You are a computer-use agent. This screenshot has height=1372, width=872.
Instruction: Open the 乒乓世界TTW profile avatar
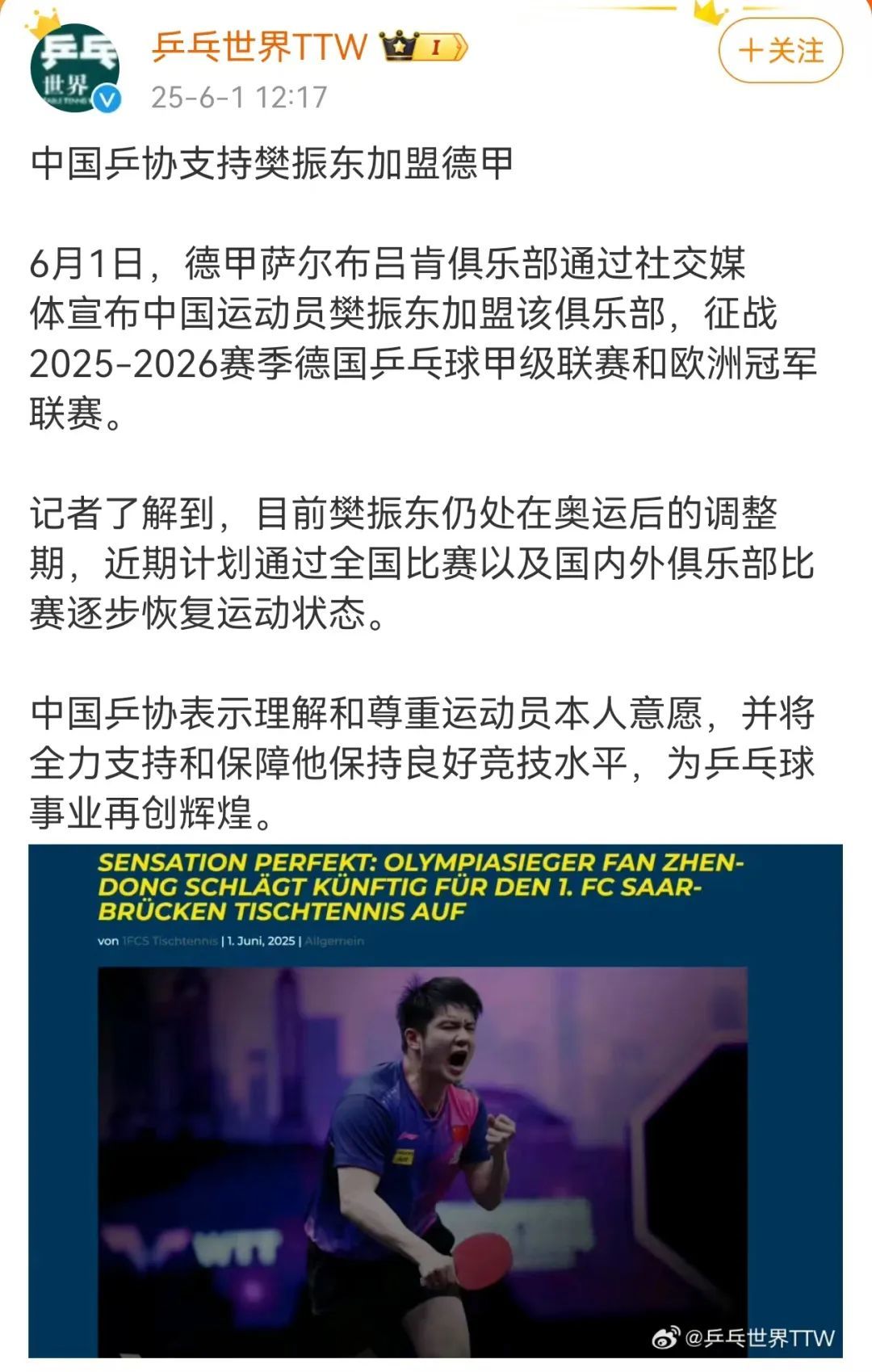[x=74, y=69]
